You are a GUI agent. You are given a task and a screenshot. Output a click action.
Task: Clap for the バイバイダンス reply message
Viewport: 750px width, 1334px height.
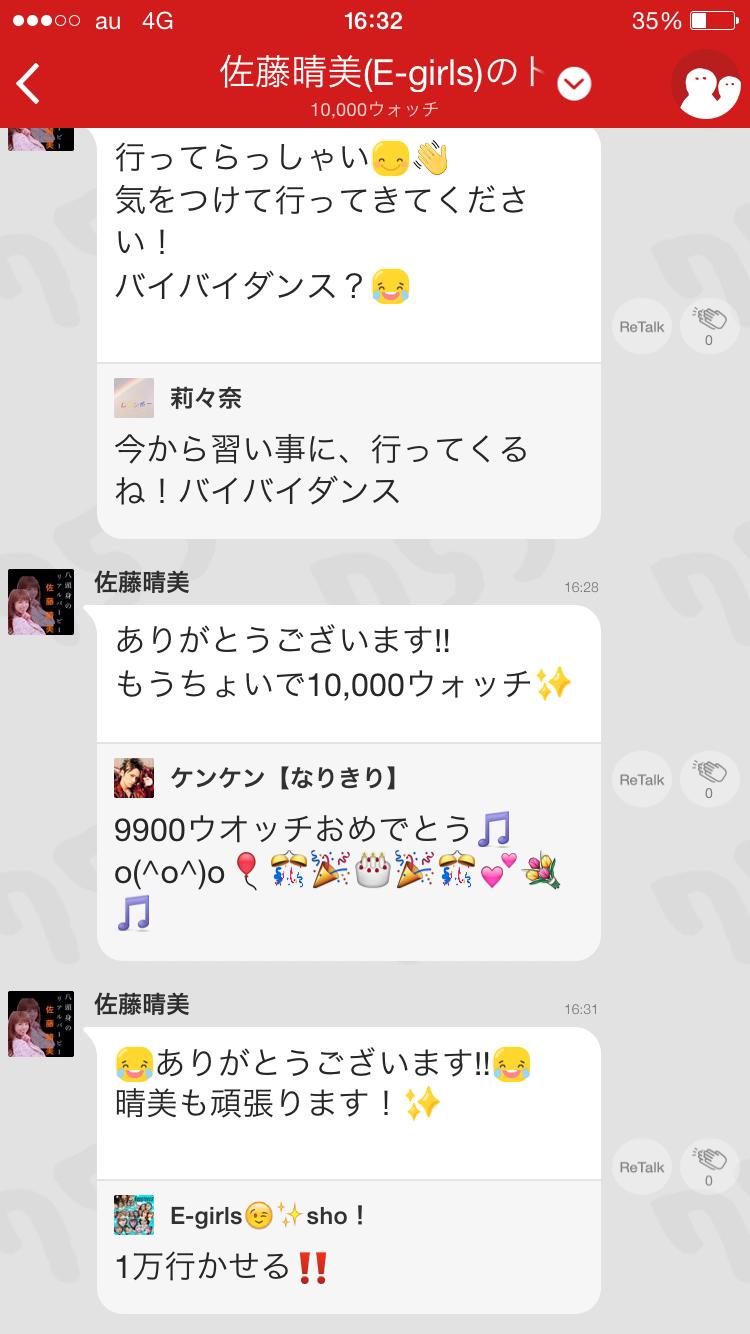point(709,327)
